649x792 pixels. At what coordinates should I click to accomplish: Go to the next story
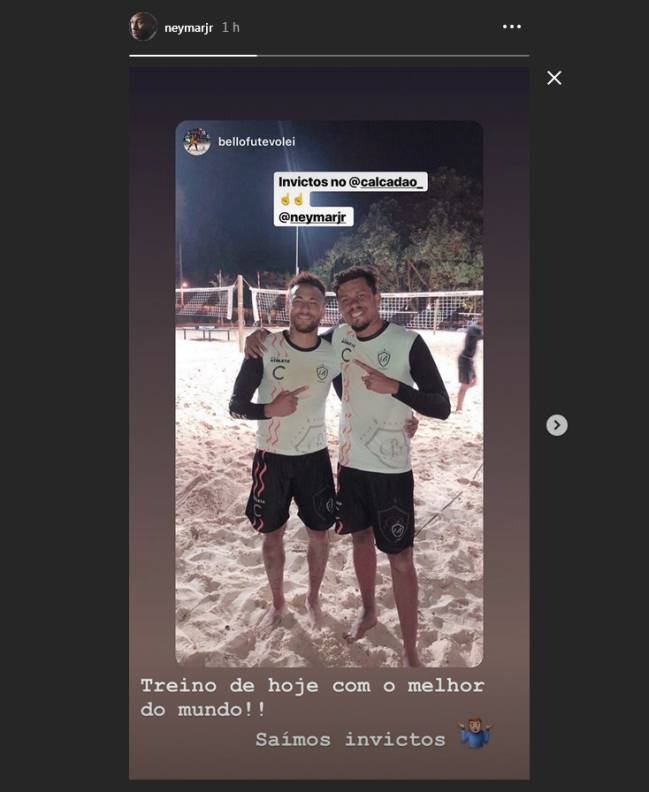point(557,425)
